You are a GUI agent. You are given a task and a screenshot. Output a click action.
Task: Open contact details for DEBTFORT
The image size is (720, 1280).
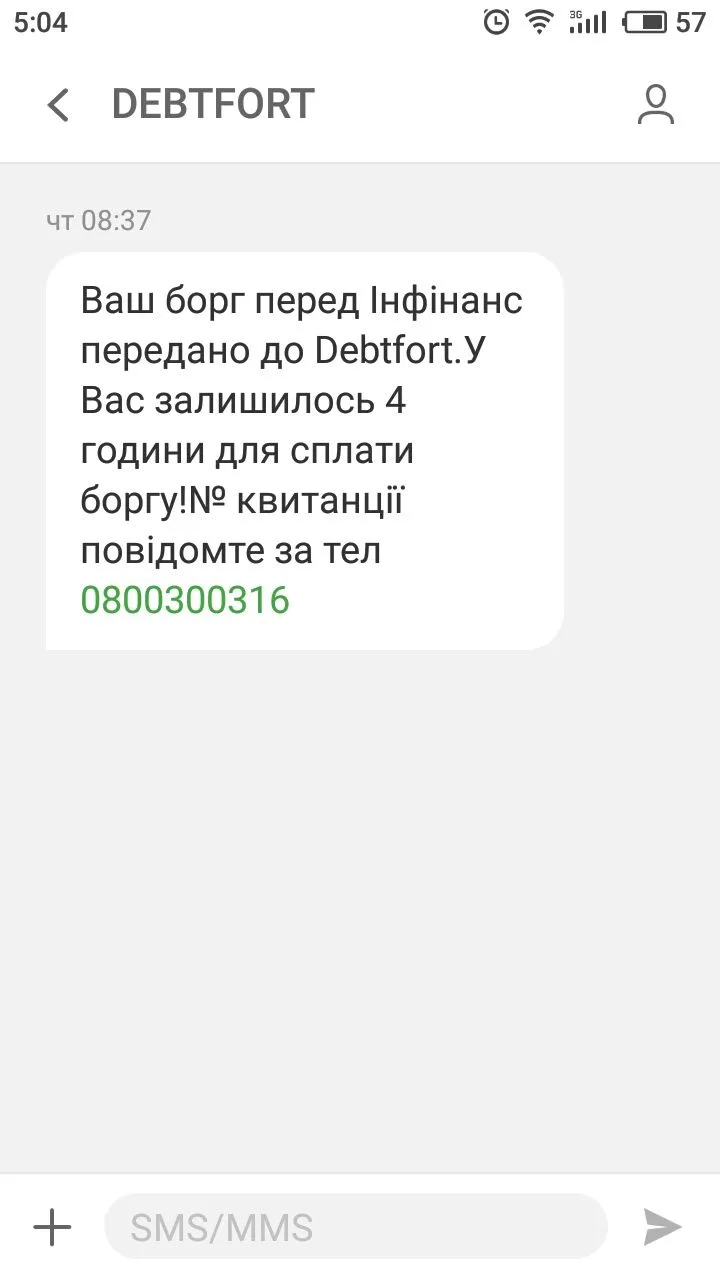click(x=656, y=104)
